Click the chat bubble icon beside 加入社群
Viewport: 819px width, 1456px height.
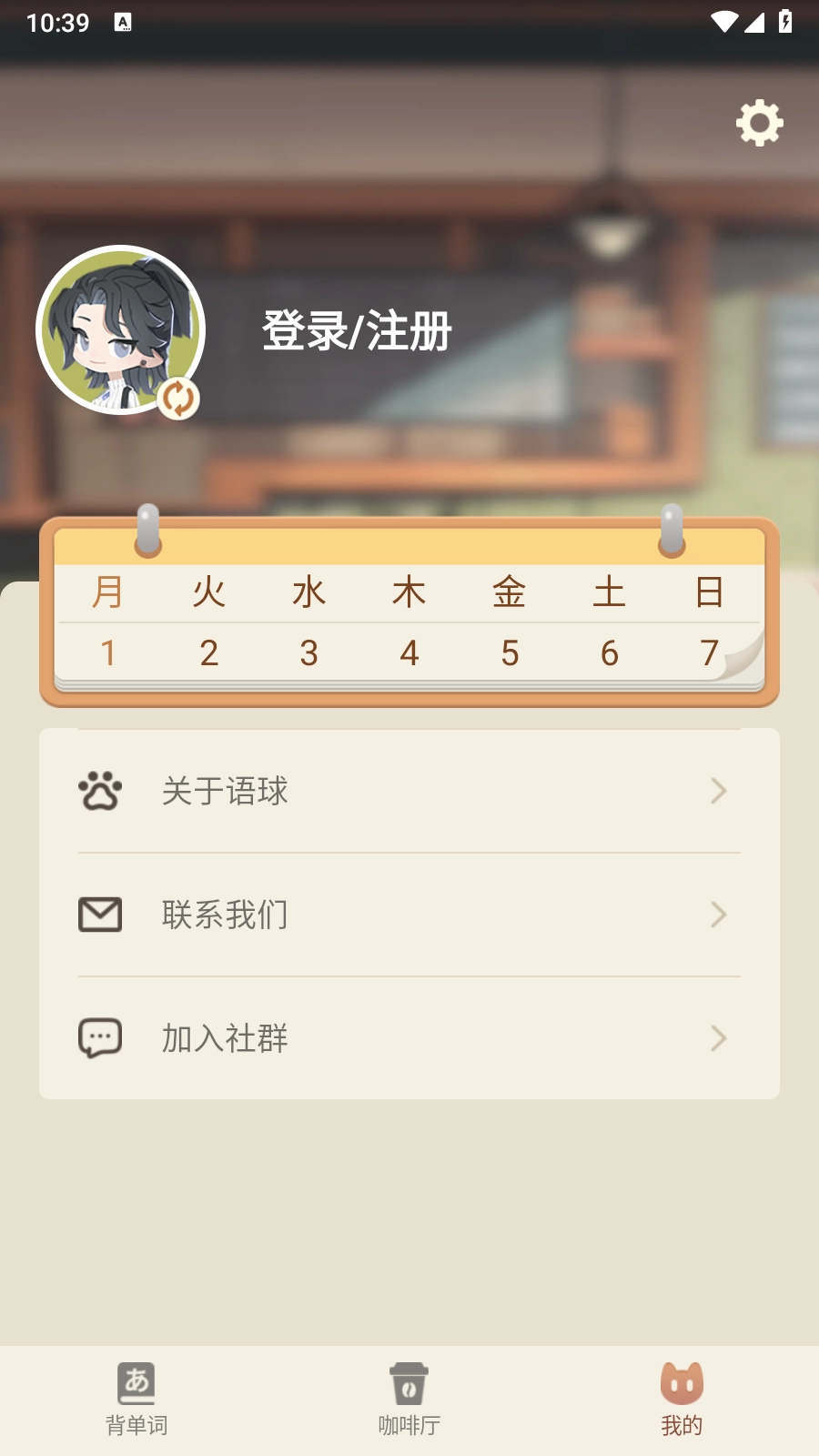[101, 1036]
